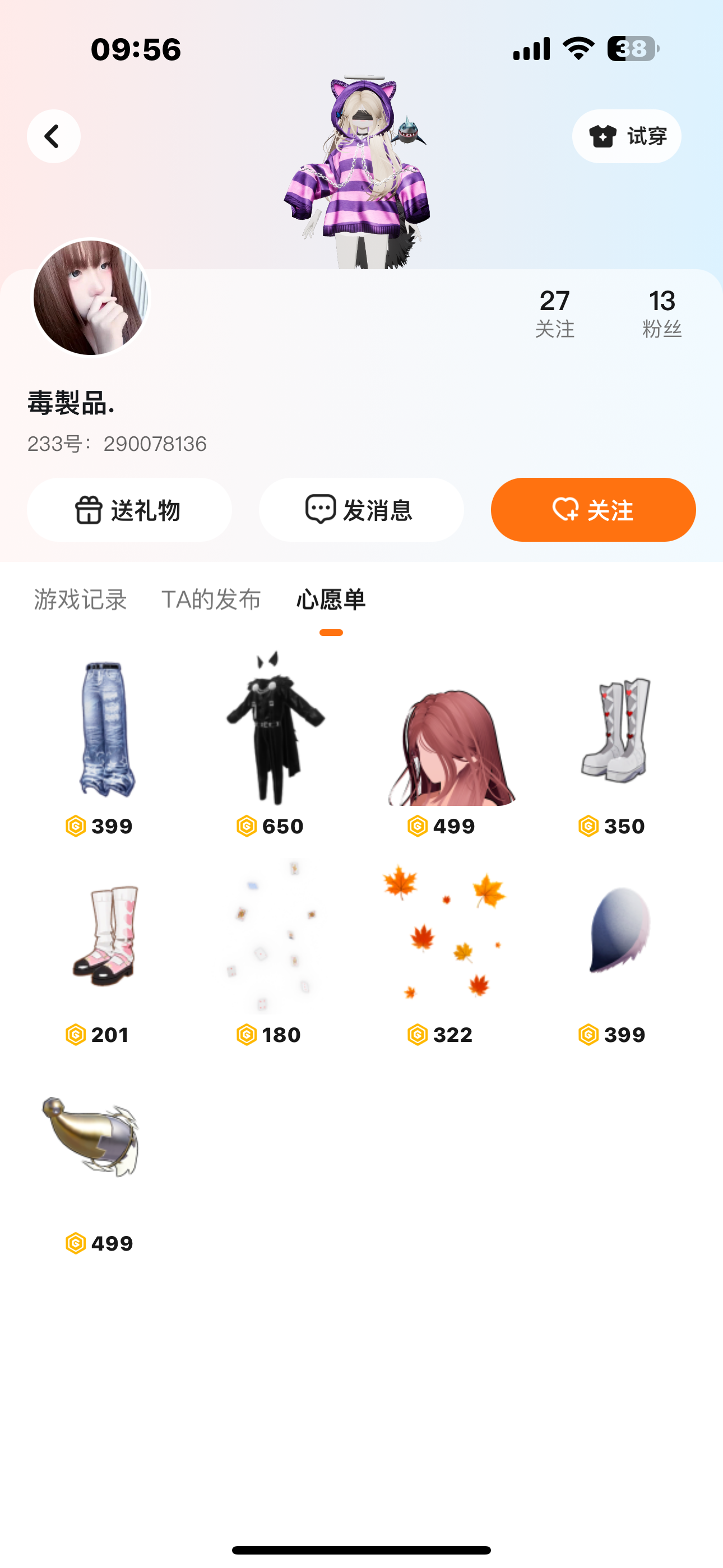Select the 心愿单 wishlist tab
Screen dimensions: 723x1568
pos(331,599)
